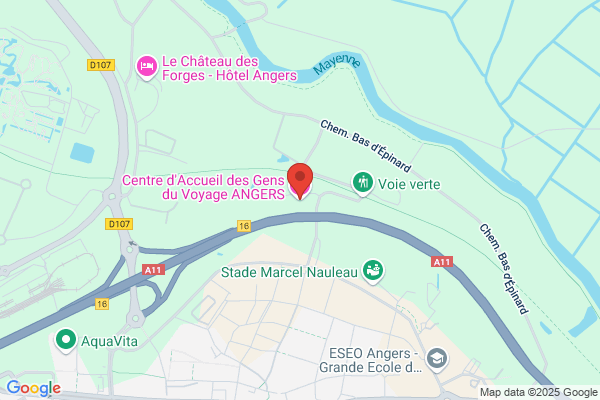Open the Stade Marcel Nauleau stadium marker

pos(373,271)
